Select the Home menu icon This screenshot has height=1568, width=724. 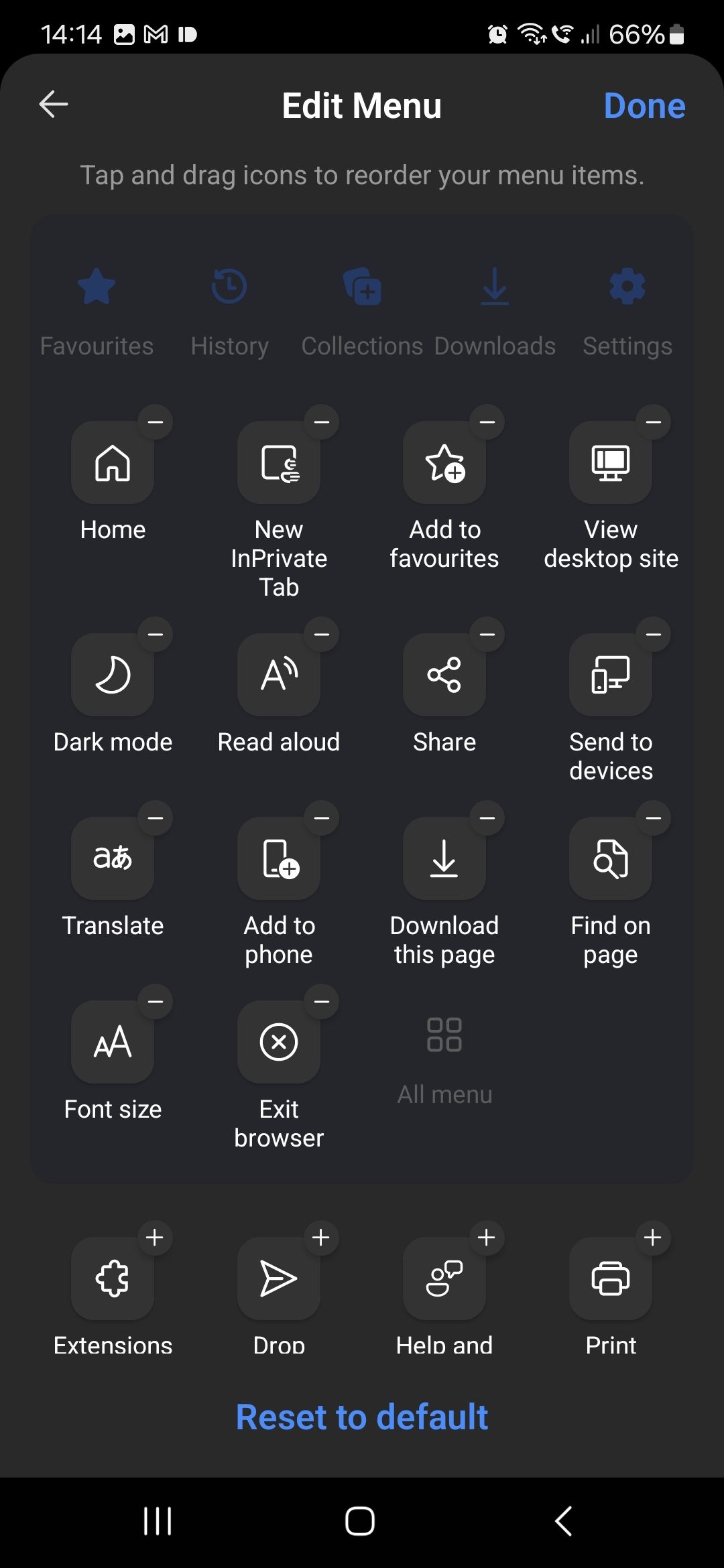coord(112,463)
